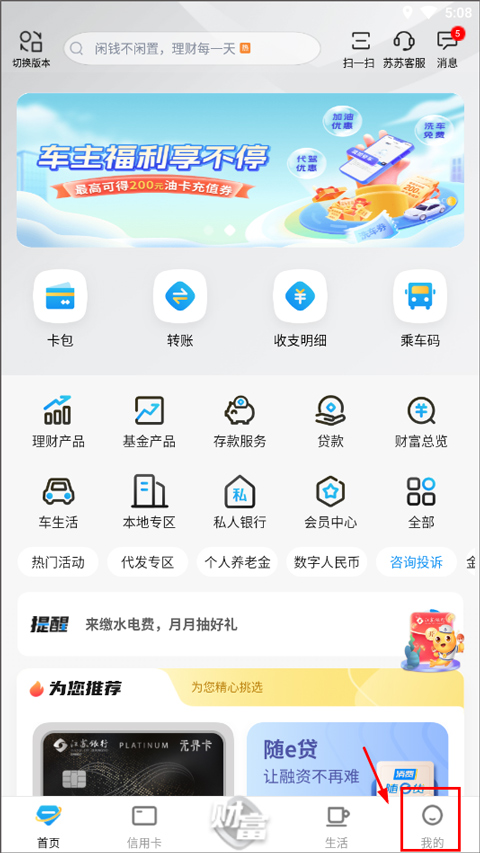Open 贷款 loans
Image resolution: width=480 pixels, height=853 pixels.
click(330, 422)
